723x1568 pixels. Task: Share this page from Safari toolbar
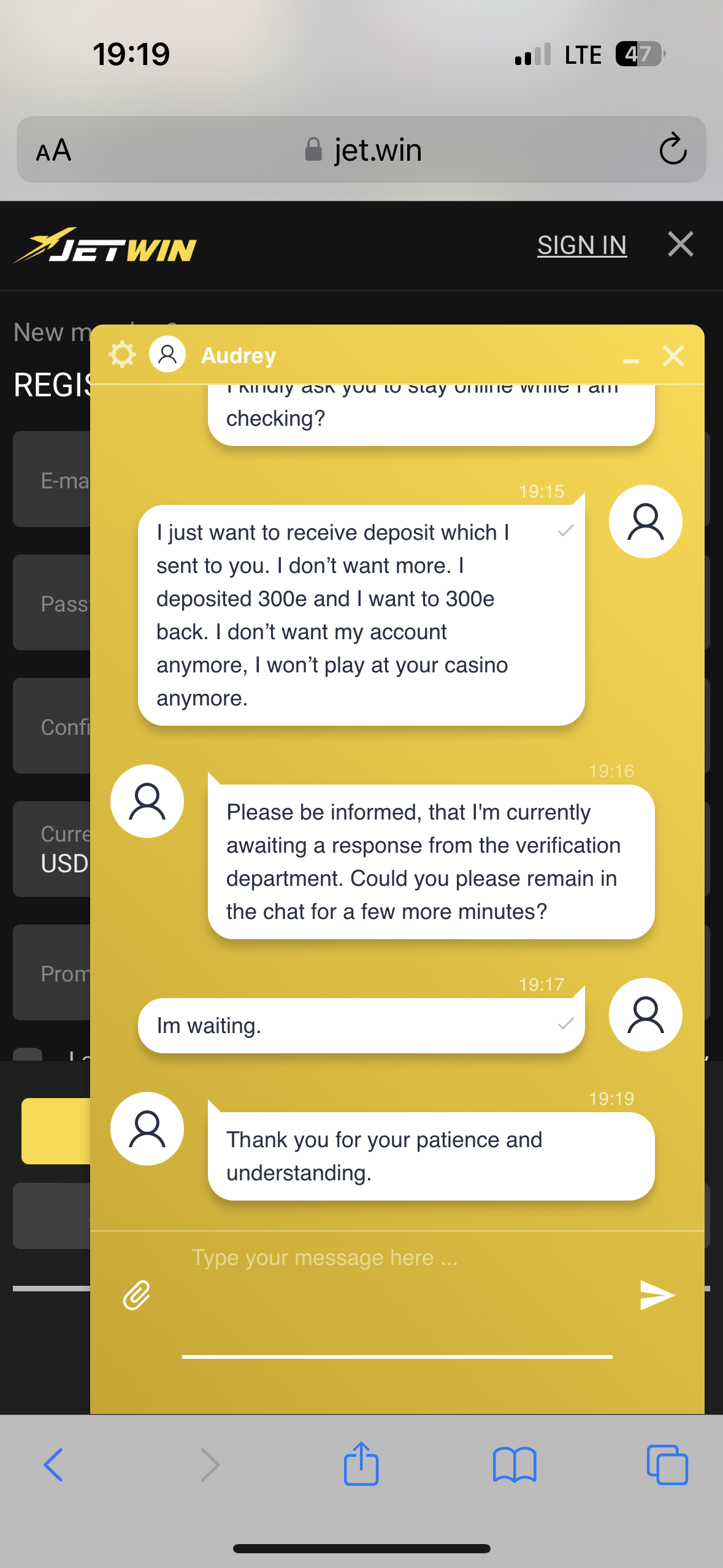(361, 1464)
